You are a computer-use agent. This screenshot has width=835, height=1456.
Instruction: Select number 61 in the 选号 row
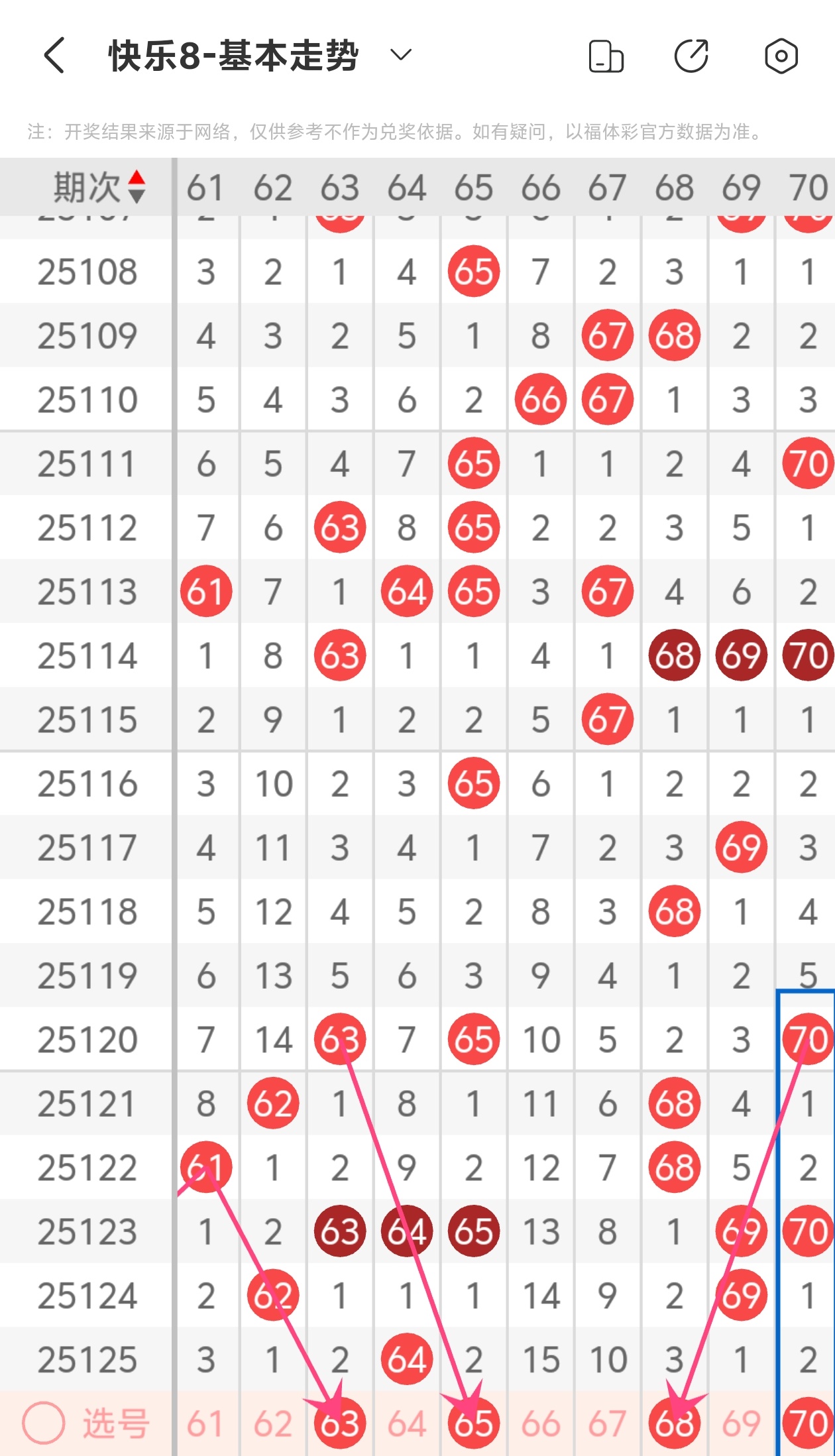(205, 1424)
